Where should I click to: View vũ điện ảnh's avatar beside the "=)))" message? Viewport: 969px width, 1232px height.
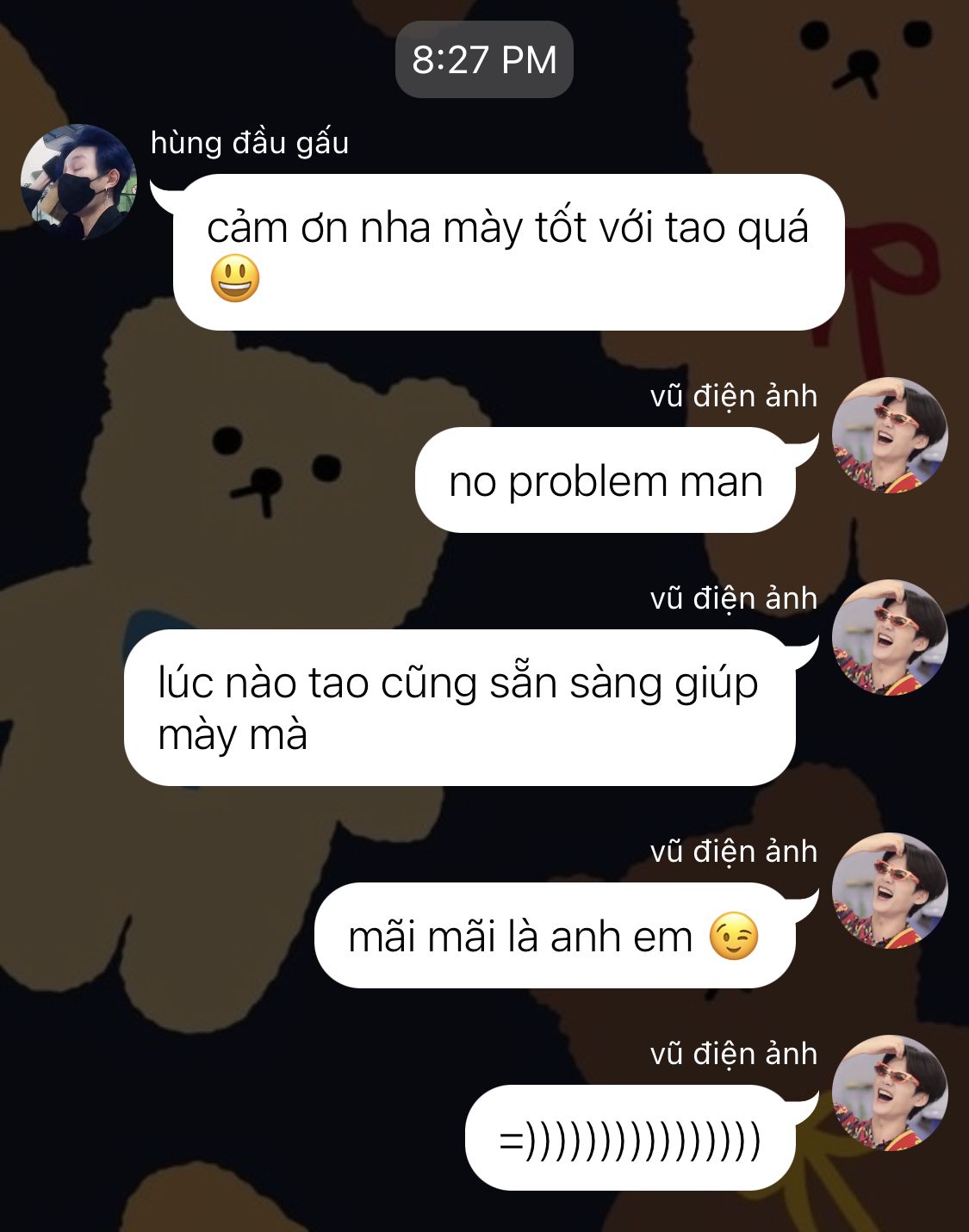890,1093
